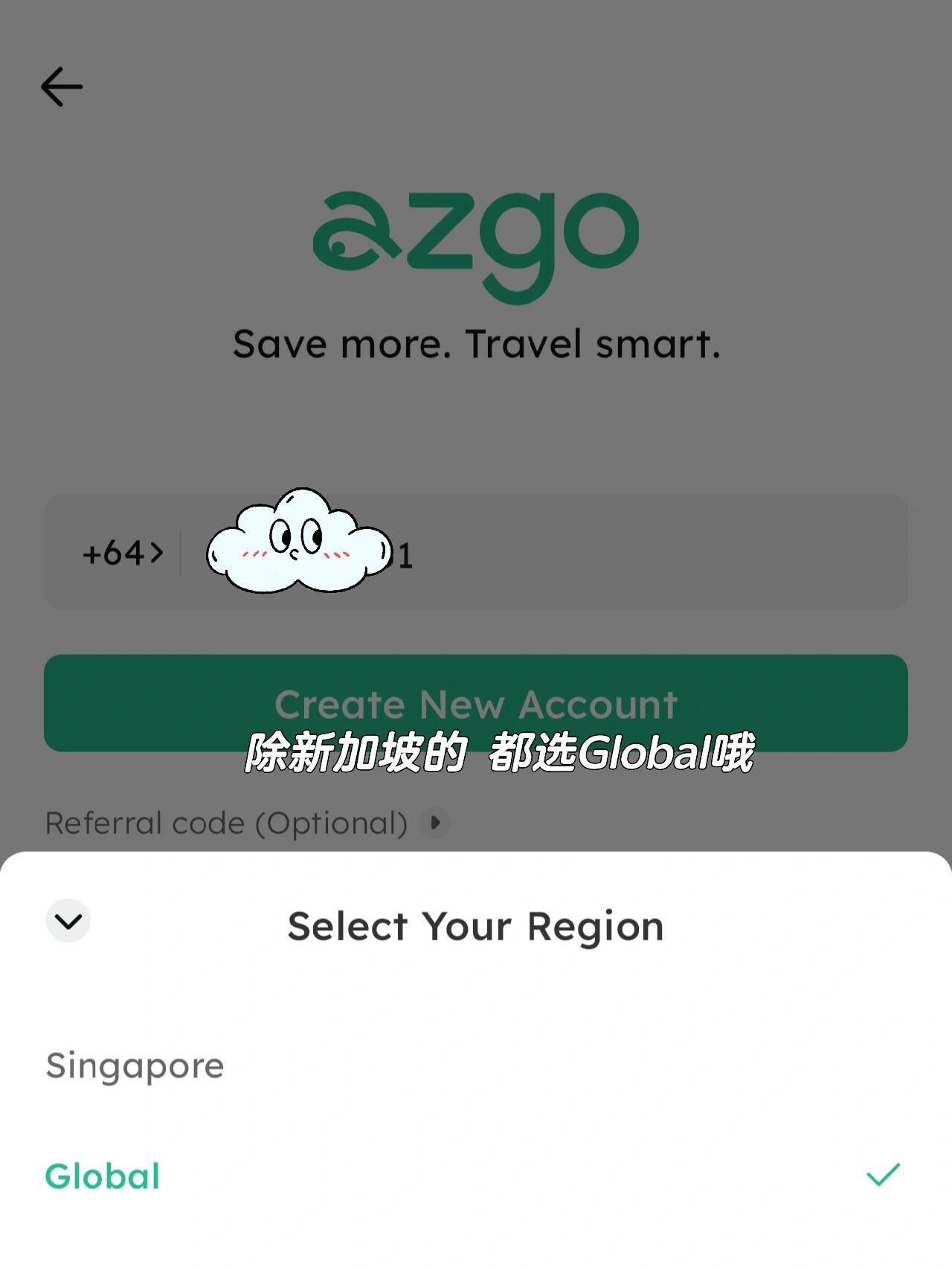The width and height of the screenshot is (952, 1270).
Task: Click the phone number input field
Action: [x=521, y=553]
